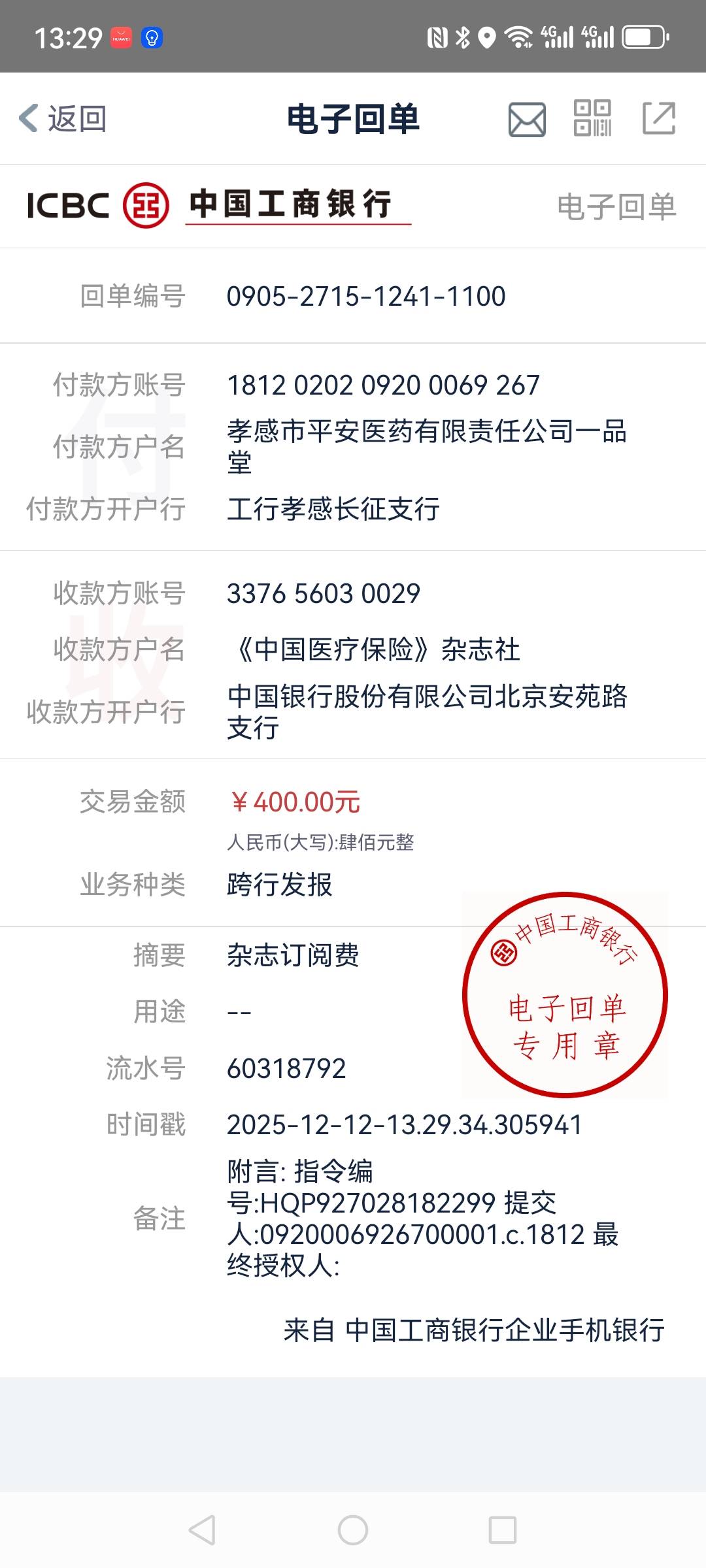Go to home via system circle button
The image size is (706, 1568).
pyautogui.click(x=353, y=1530)
